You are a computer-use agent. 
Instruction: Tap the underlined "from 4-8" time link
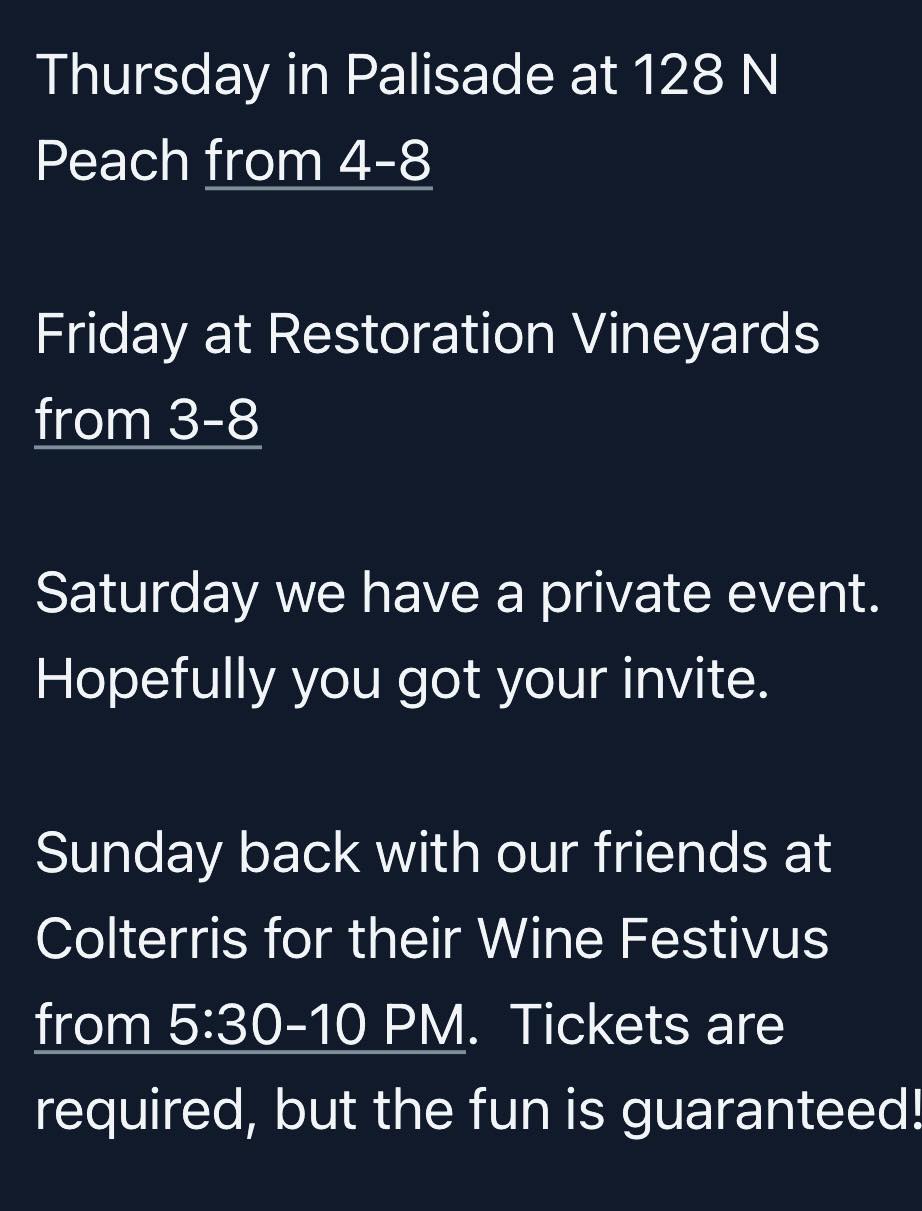tap(318, 162)
